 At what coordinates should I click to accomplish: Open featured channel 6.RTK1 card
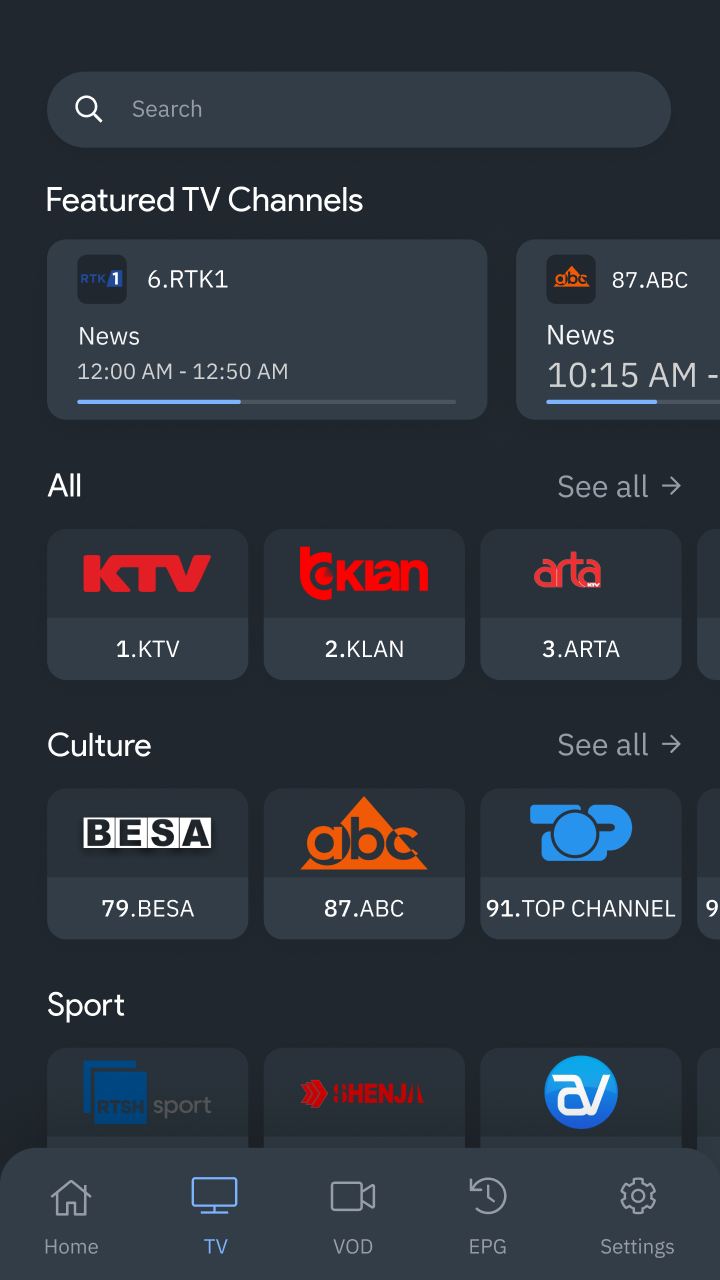click(x=267, y=329)
